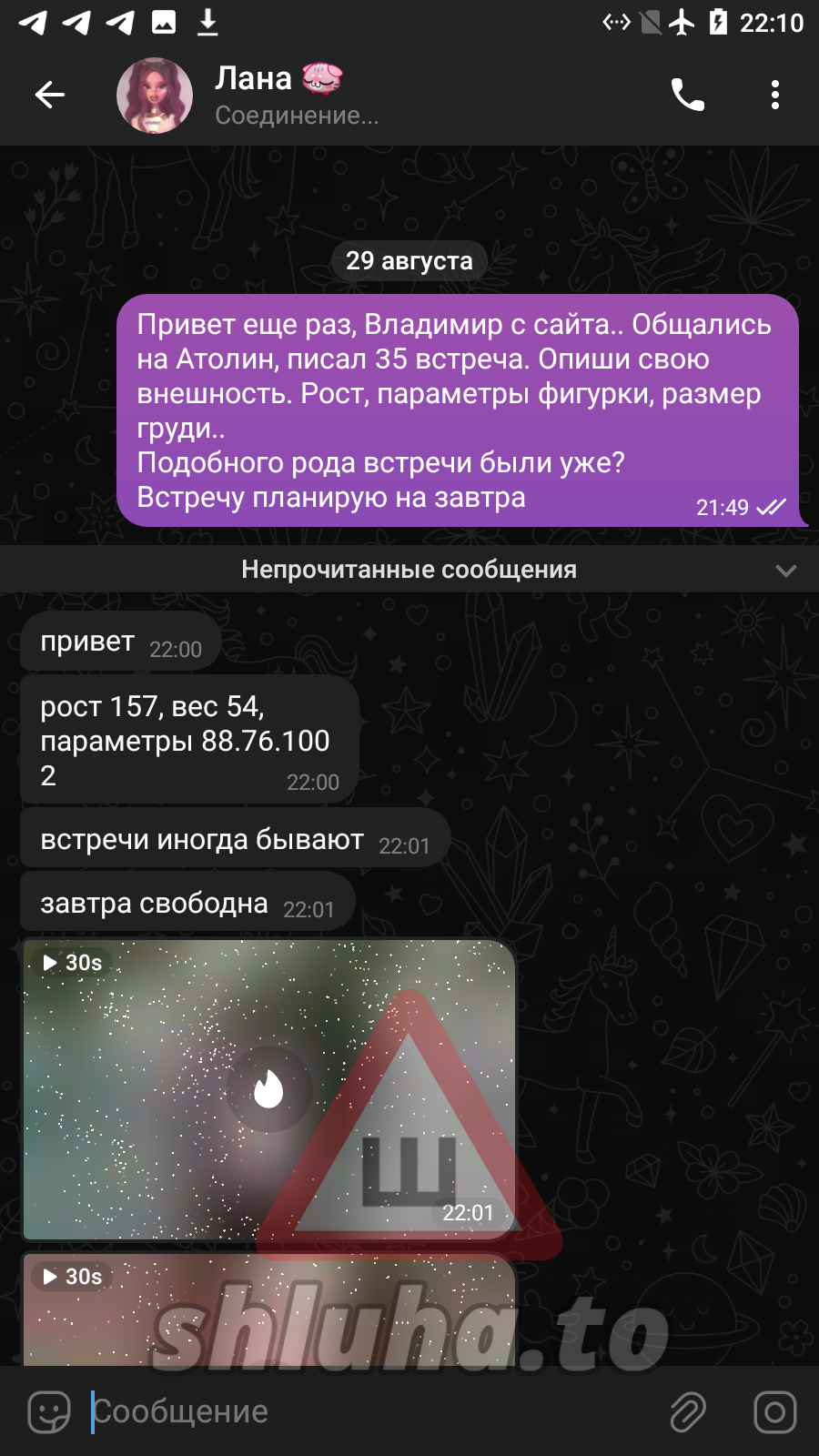The image size is (819, 1456).
Task: Open the sticker and emoji panel
Action: click(x=49, y=1412)
